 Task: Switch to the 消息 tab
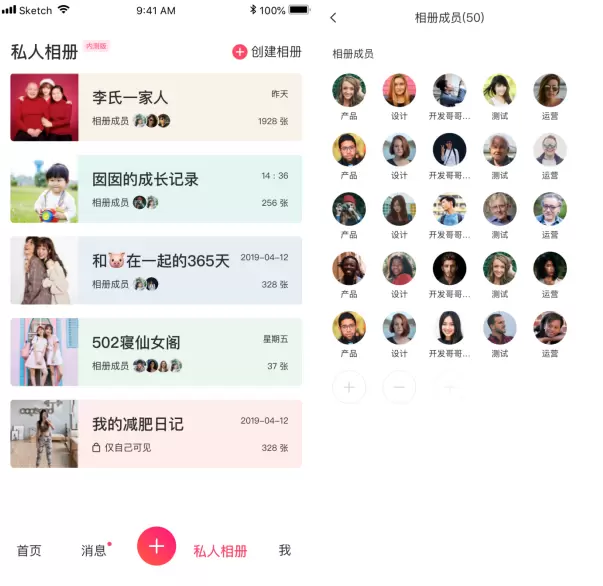coord(94,550)
